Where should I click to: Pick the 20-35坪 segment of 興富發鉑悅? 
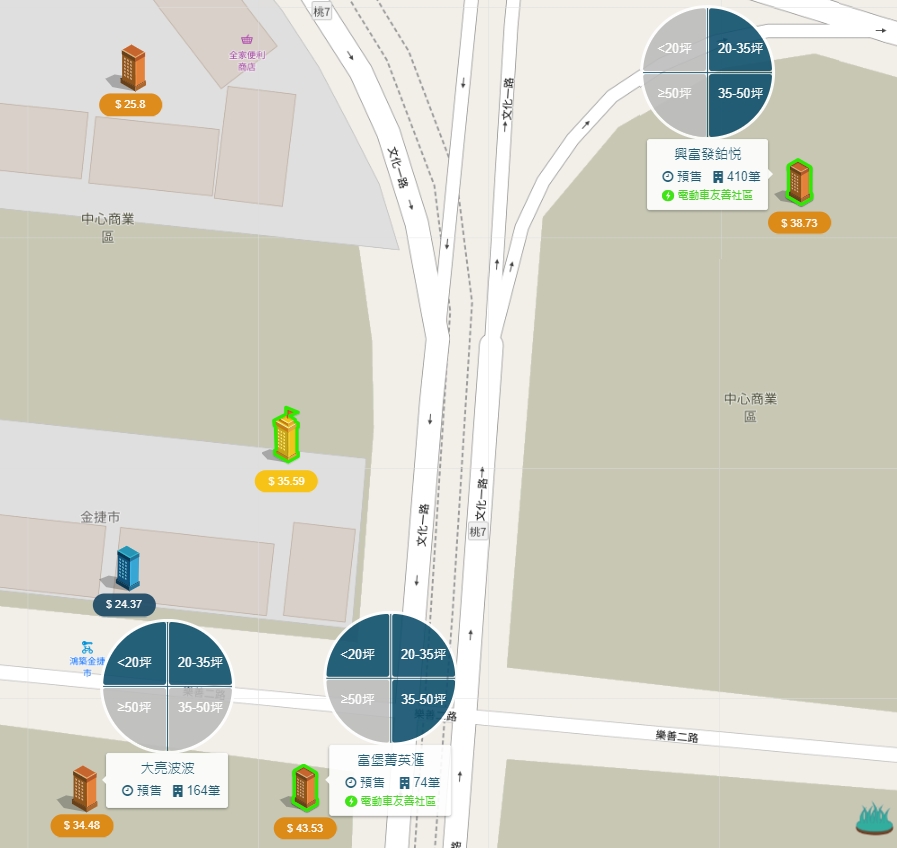740,48
